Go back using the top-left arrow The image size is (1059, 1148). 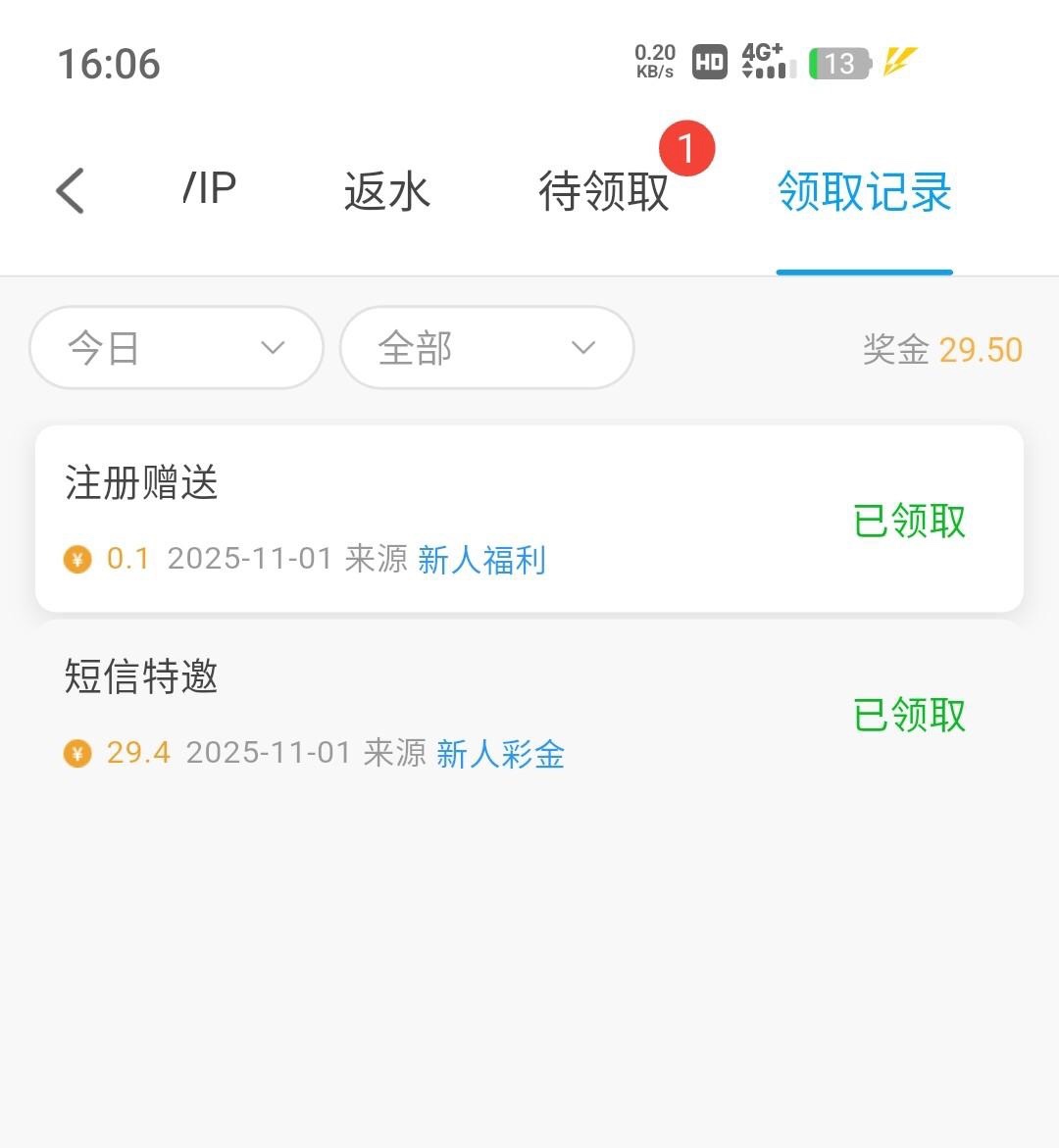(x=71, y=190)
